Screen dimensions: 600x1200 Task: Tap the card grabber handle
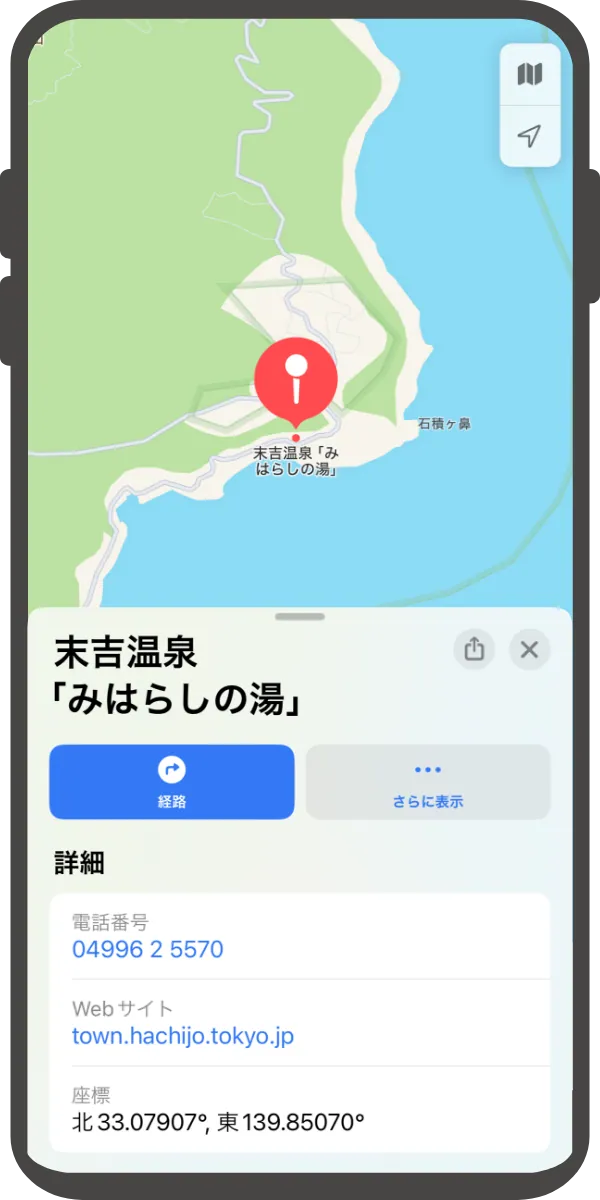coord(300,617)
